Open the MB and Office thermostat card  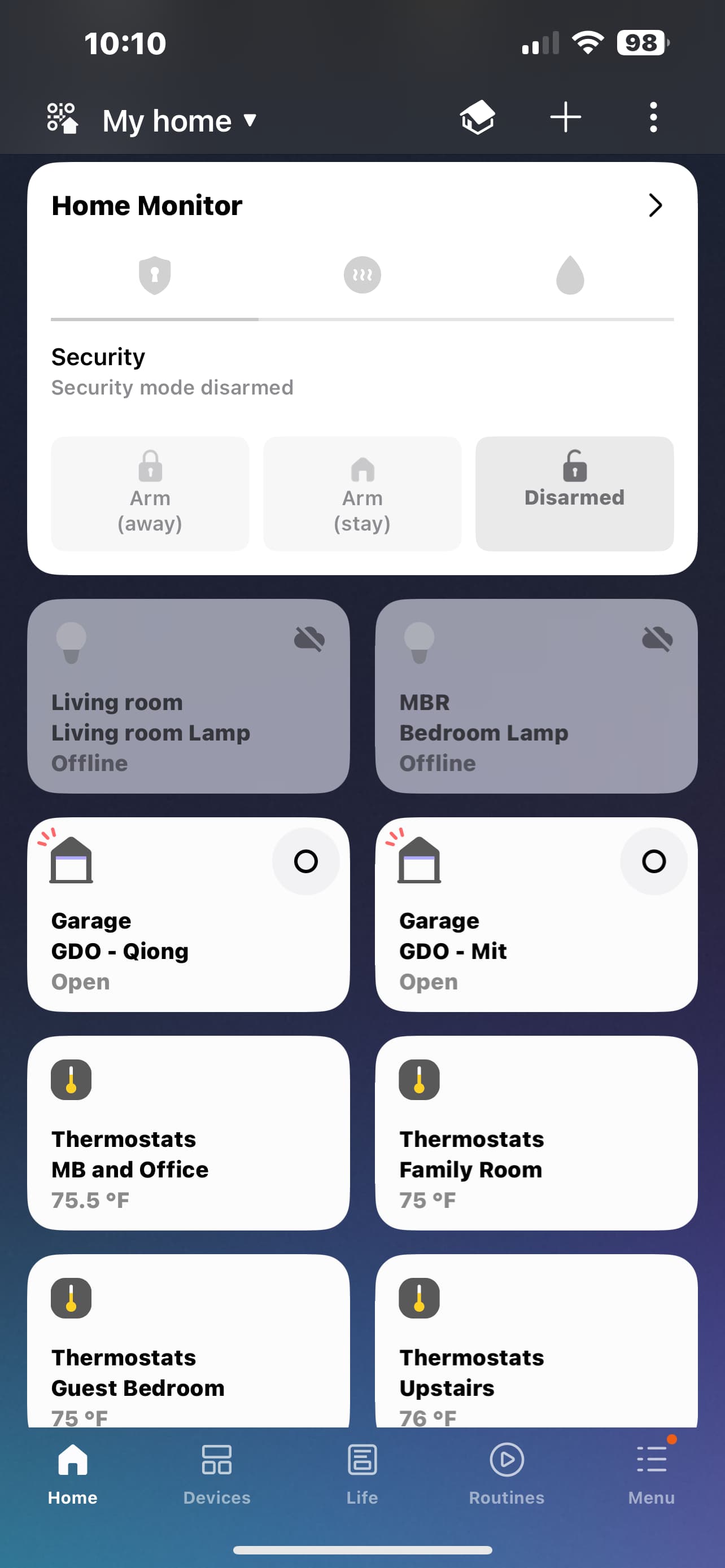pos(188,1132)
